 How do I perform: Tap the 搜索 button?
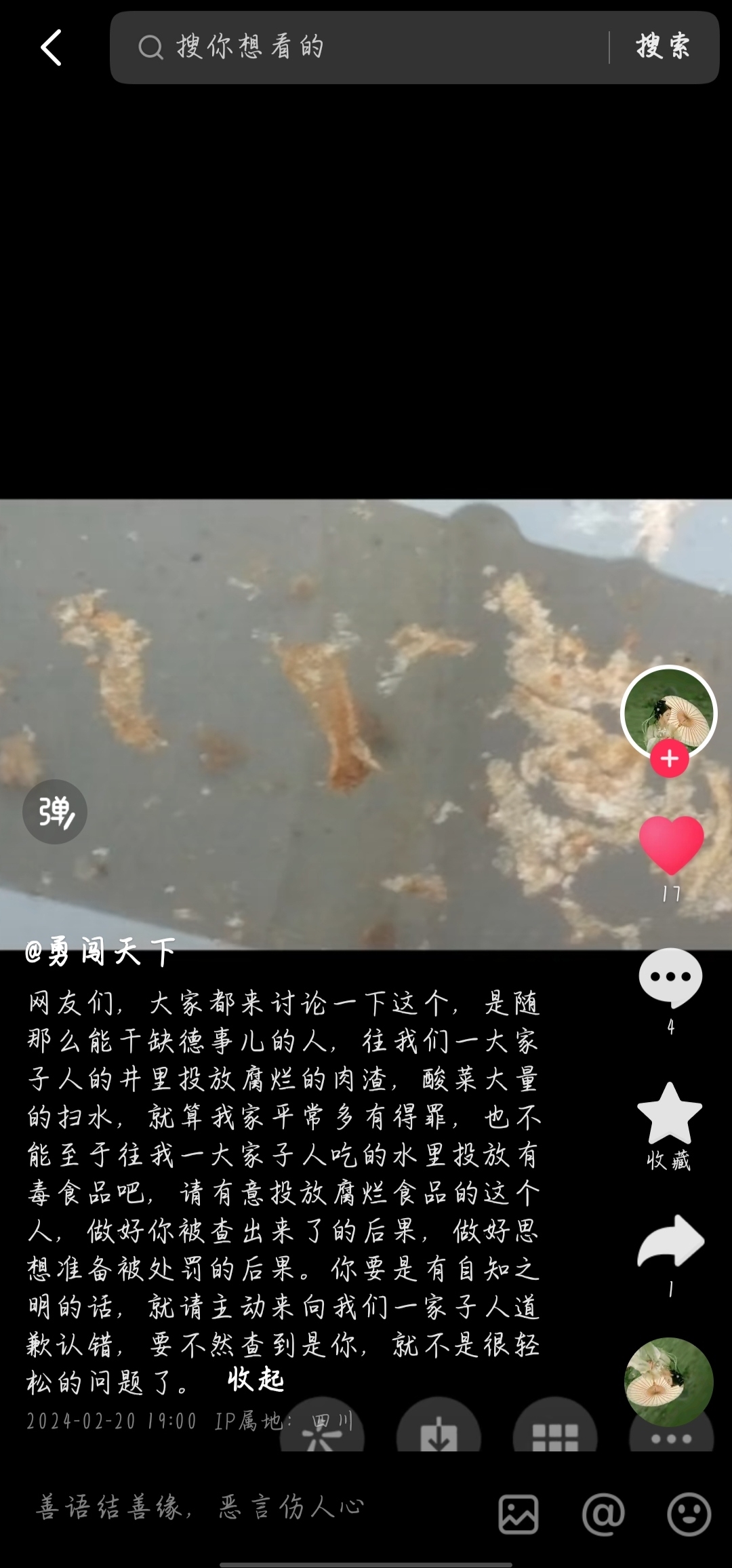[663, 47]
